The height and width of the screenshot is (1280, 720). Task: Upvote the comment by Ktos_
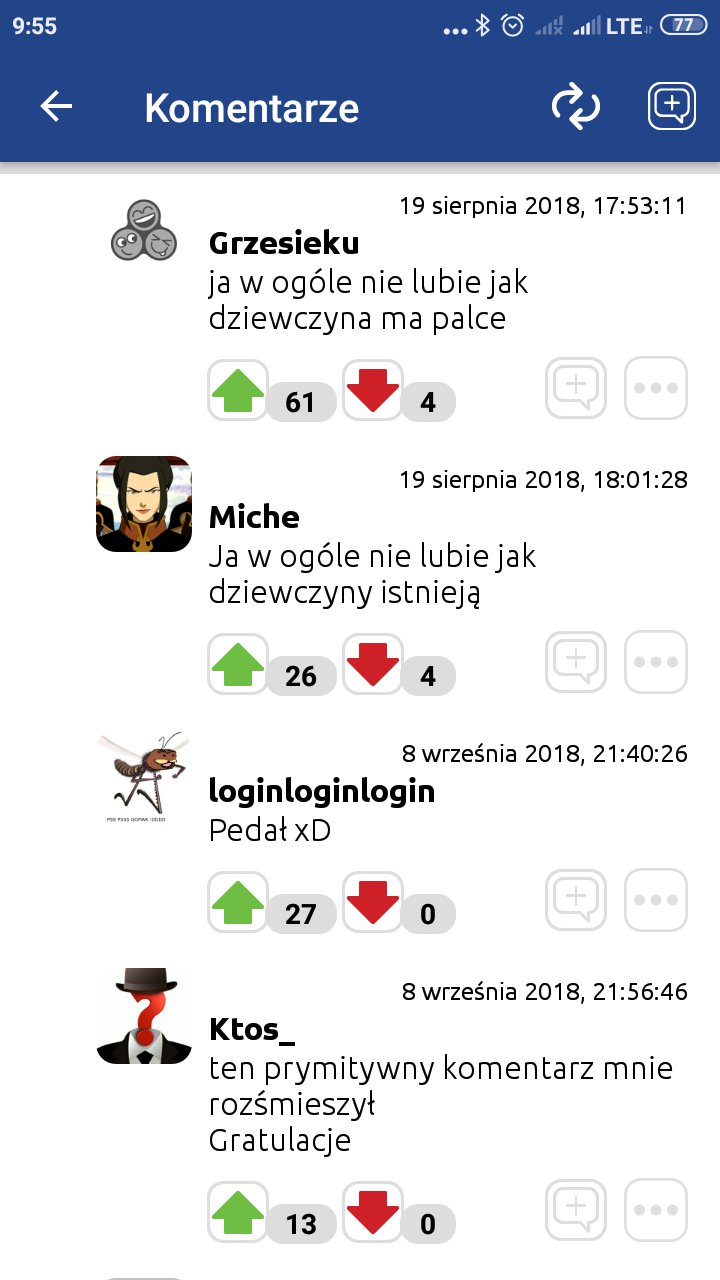pos(238,1210)
